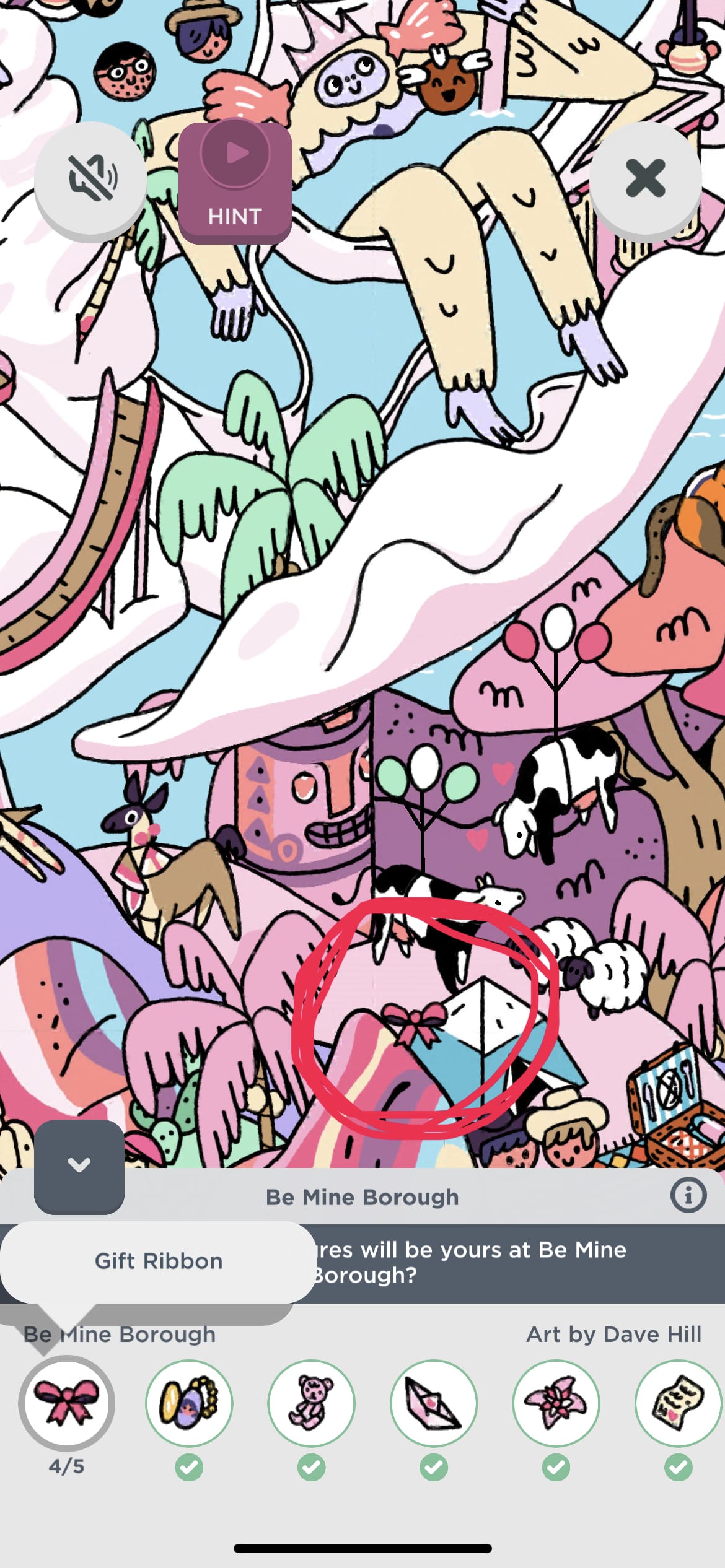The height and width of the screenshot is (1568, 725).
Task: Select the Gift Ribbon item
Action: tap(67, 1402)
